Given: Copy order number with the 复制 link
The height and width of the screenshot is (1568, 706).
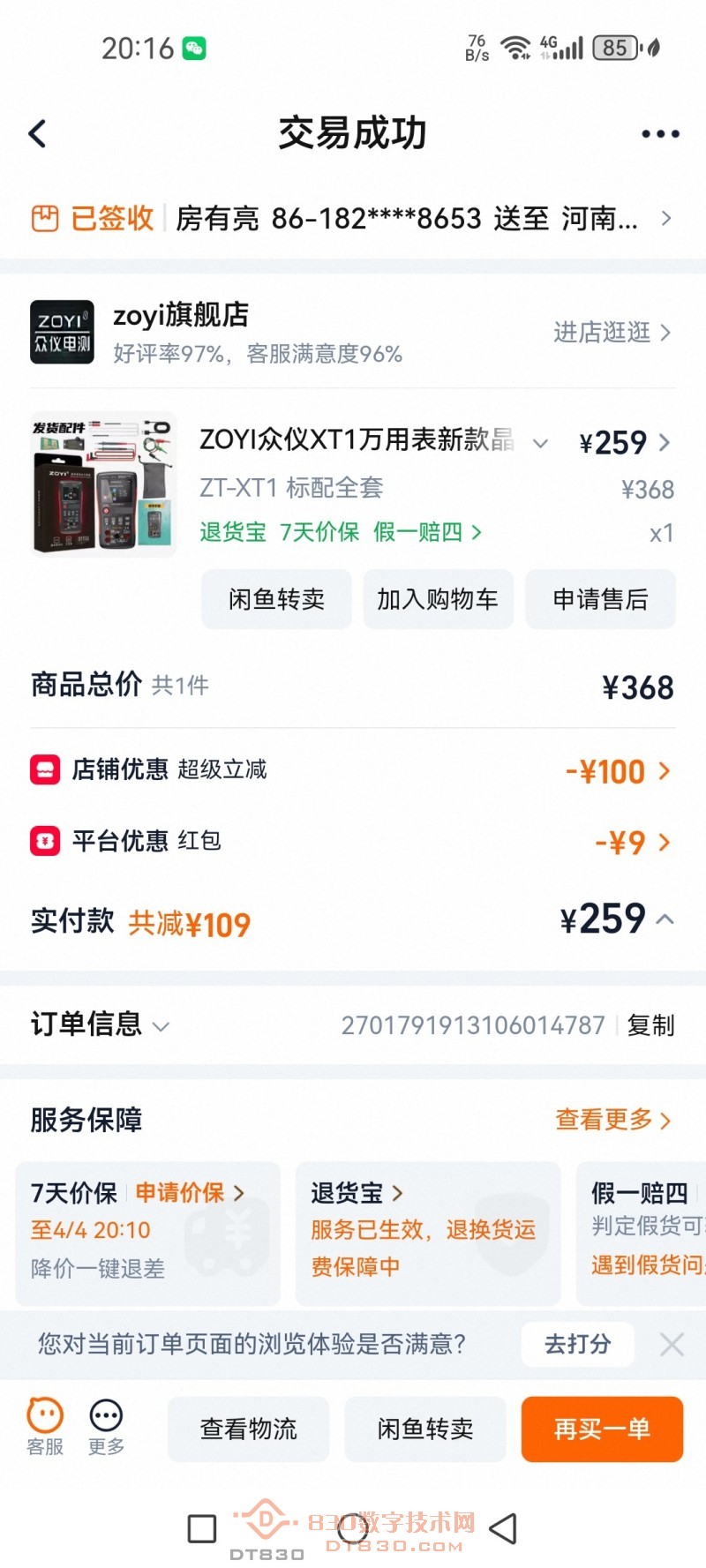Looking at the screenshot, I should (x=650, y=1025).
